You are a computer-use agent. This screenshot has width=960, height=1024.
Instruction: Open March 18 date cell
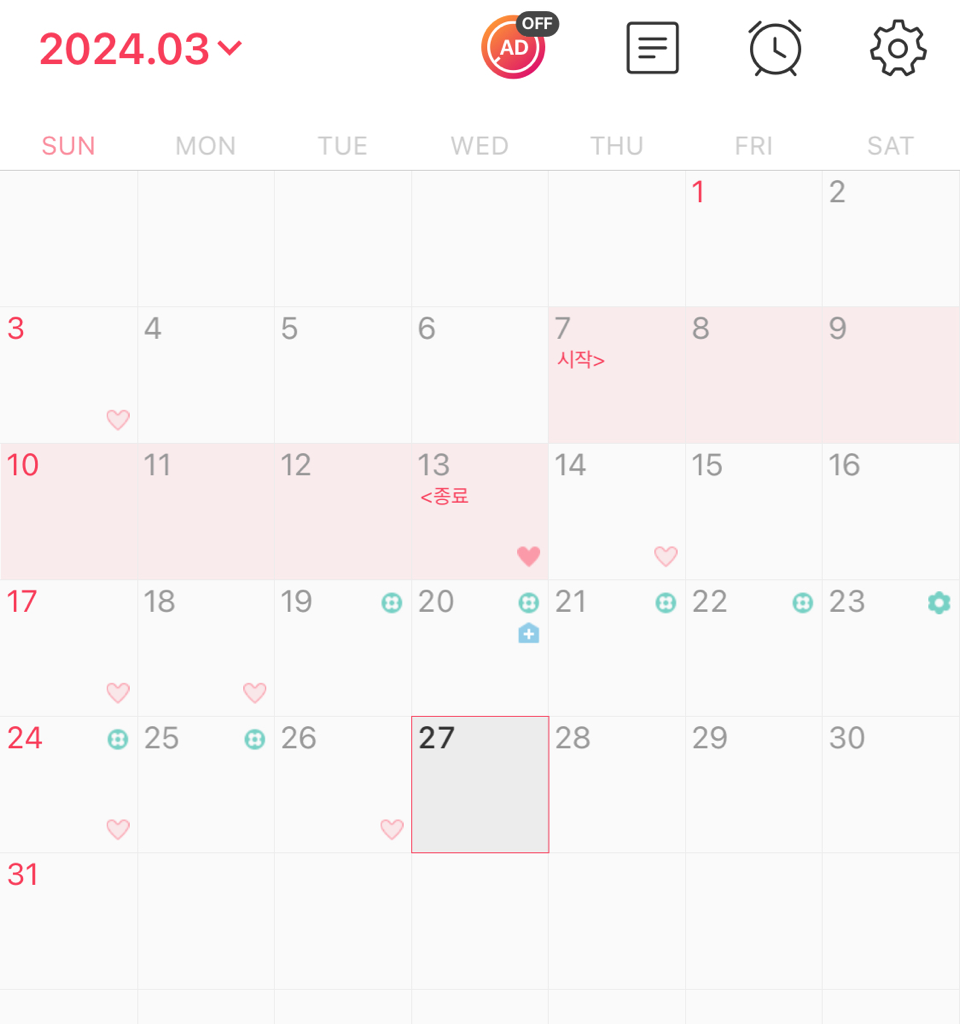tap(205, 648)
